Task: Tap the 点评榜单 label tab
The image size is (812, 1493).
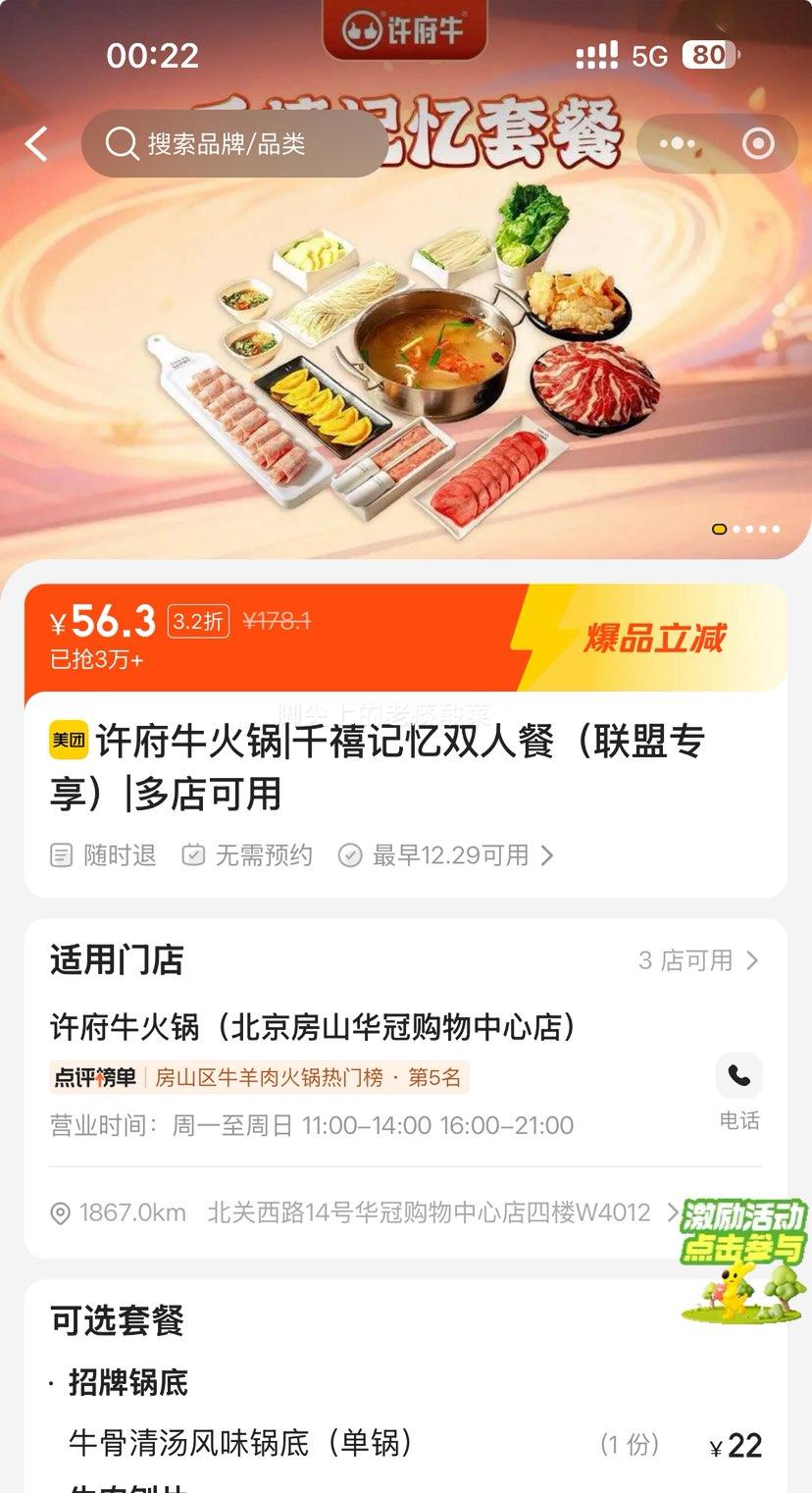Action: pyautogui.click(x=93, y=1077)
